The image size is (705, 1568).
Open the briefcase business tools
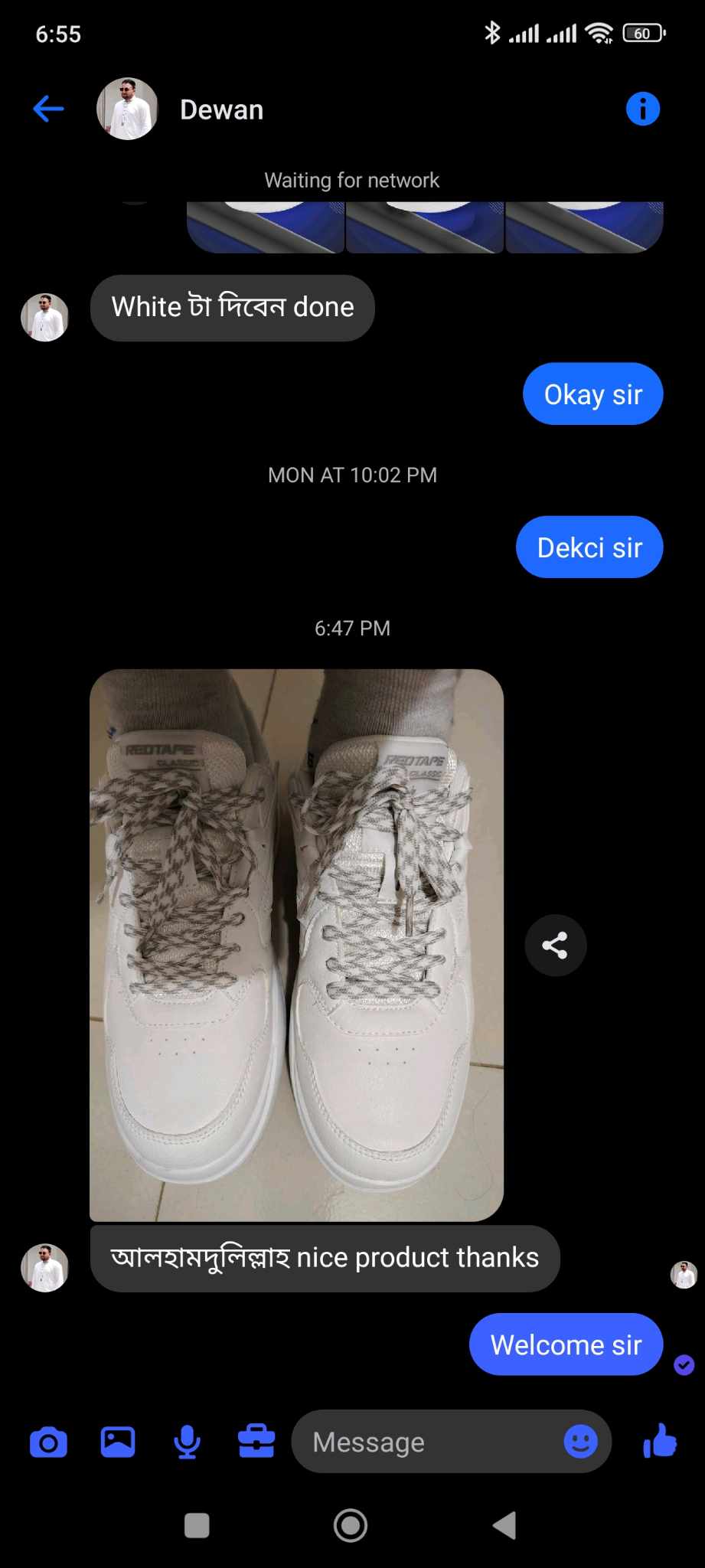point(256,1442)
